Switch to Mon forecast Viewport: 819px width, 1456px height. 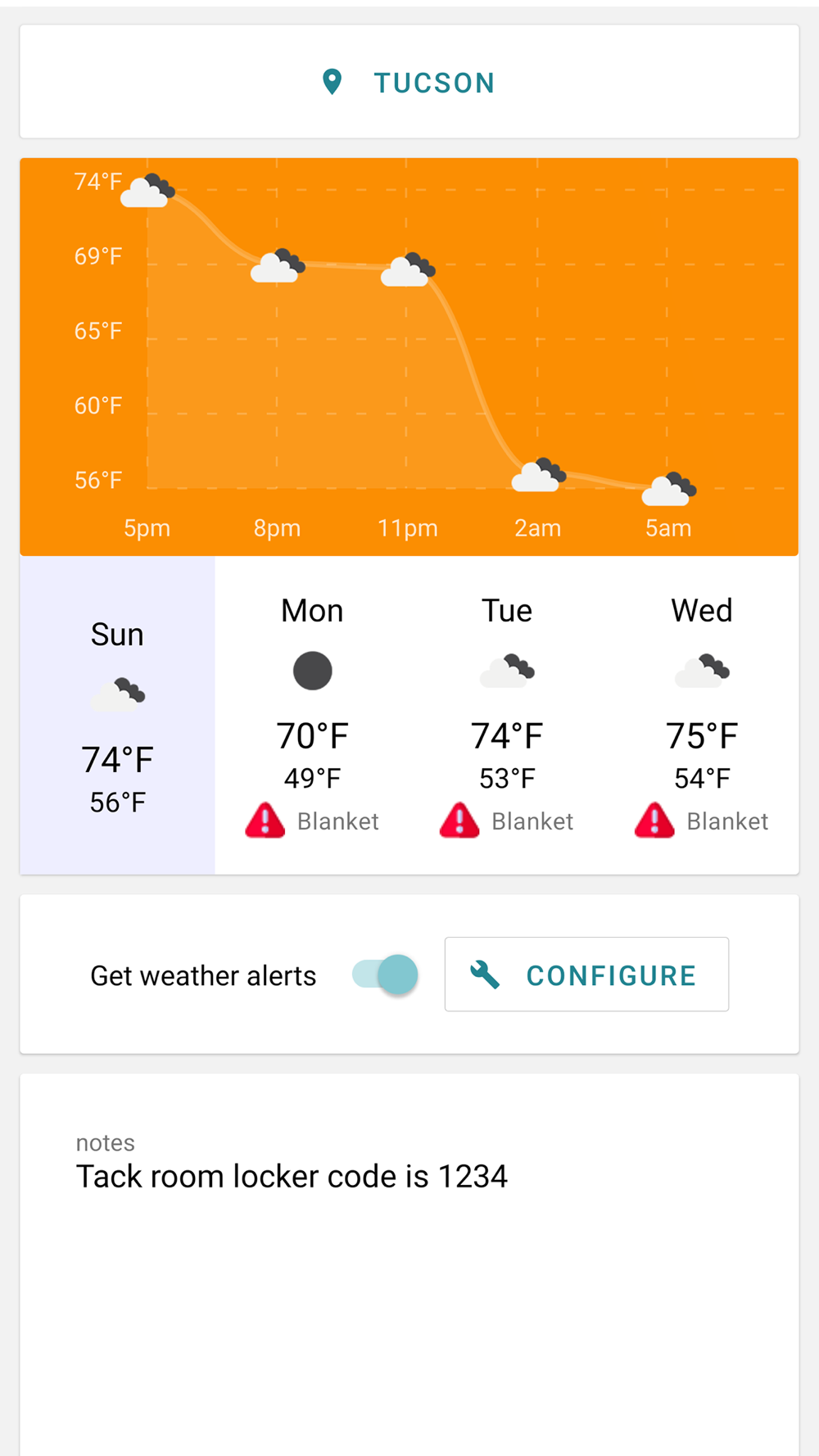[312, 715]
